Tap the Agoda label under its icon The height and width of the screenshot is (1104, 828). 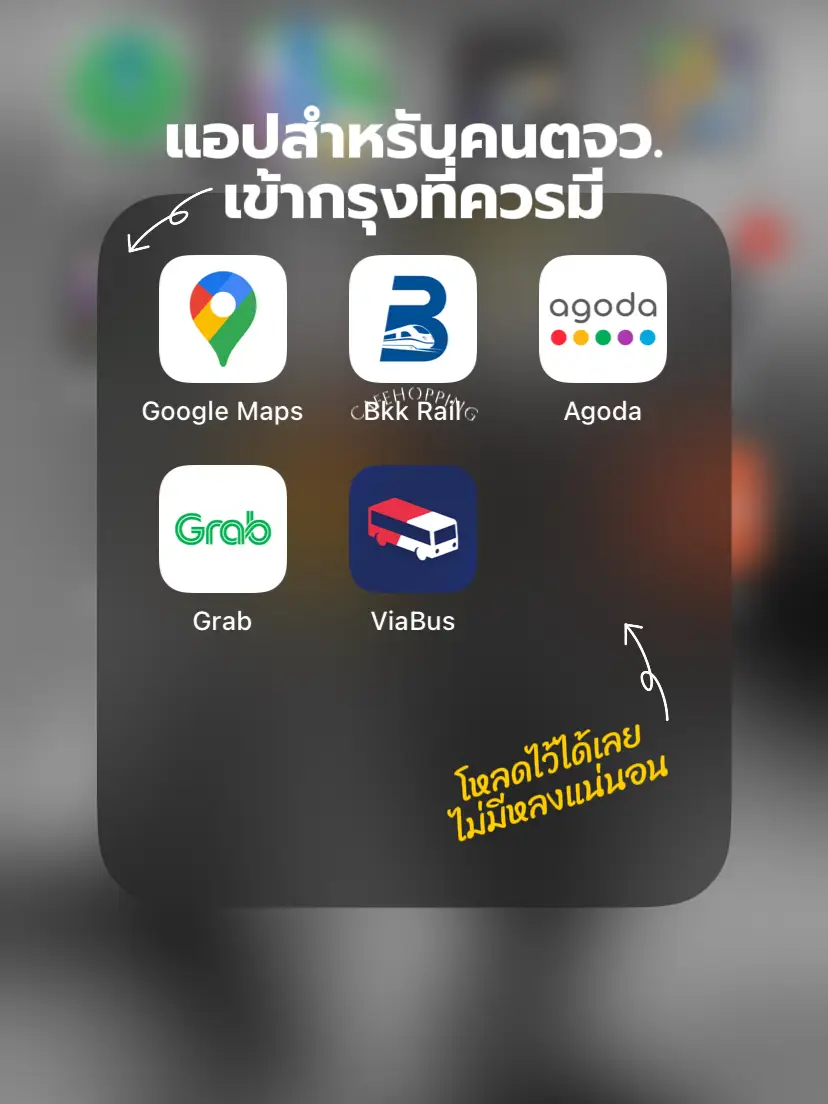click(x=603, y=410)
